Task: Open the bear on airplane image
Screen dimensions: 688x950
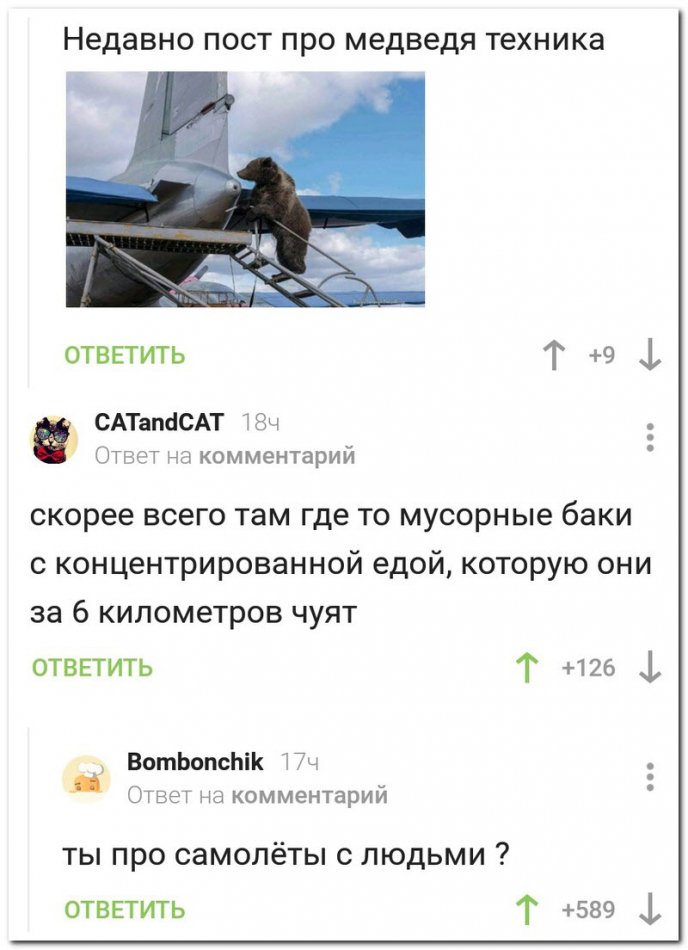Action: click(x=245, y=189)
